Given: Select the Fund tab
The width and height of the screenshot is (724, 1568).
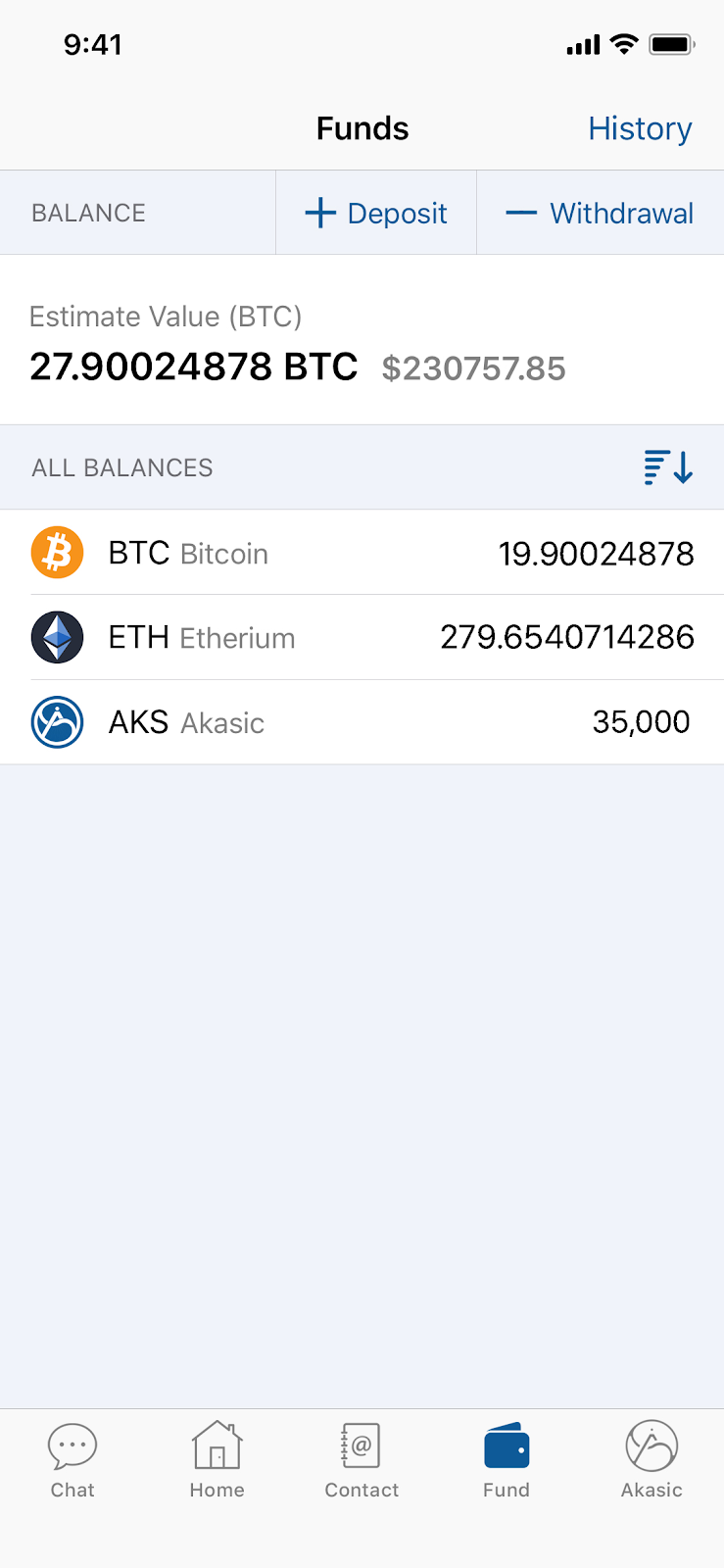Looking at the screenshot, I should pyautogui.click(x=507, y=1460).
